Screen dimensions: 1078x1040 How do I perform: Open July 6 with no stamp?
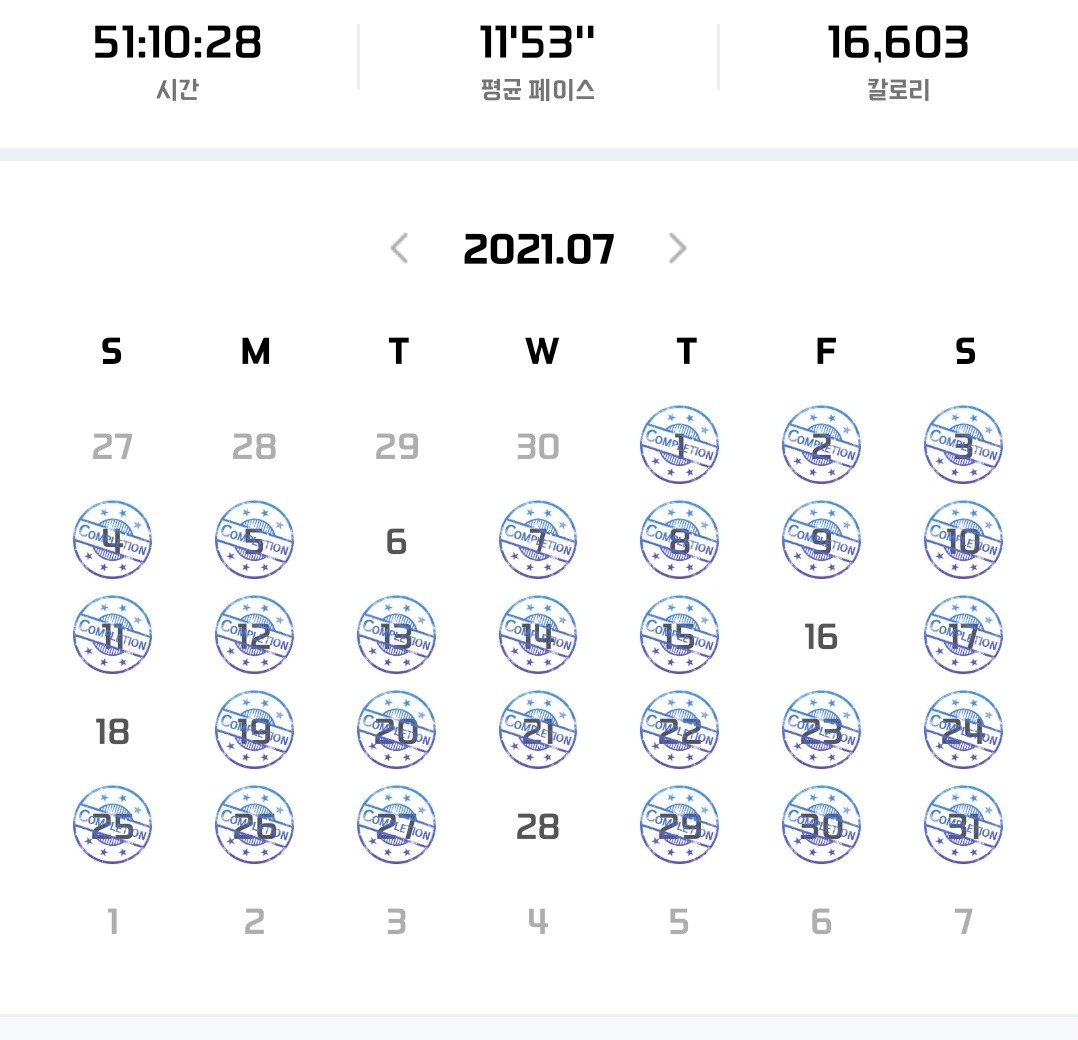pyautogui.click(x=396, y=541)
